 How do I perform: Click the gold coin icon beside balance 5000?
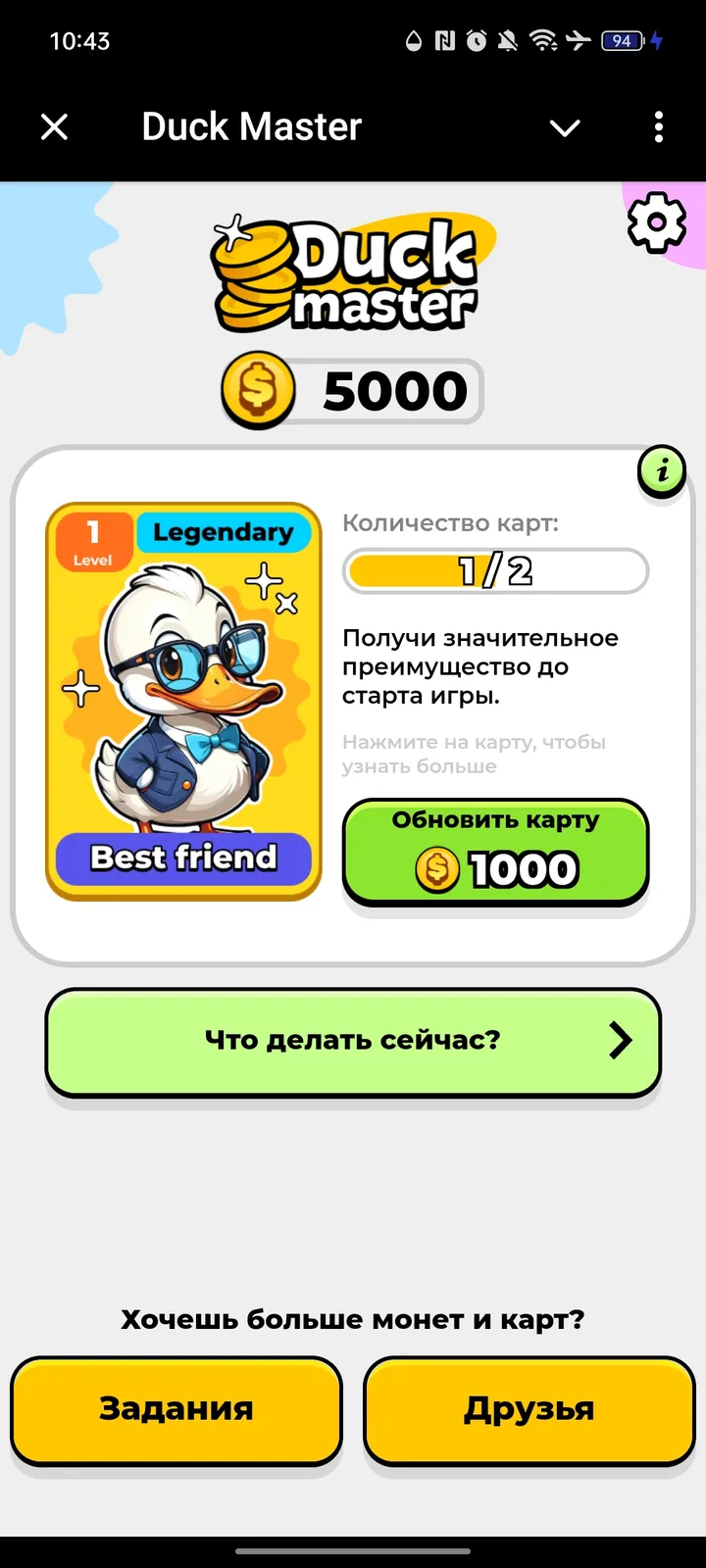(x=259, y=389)
